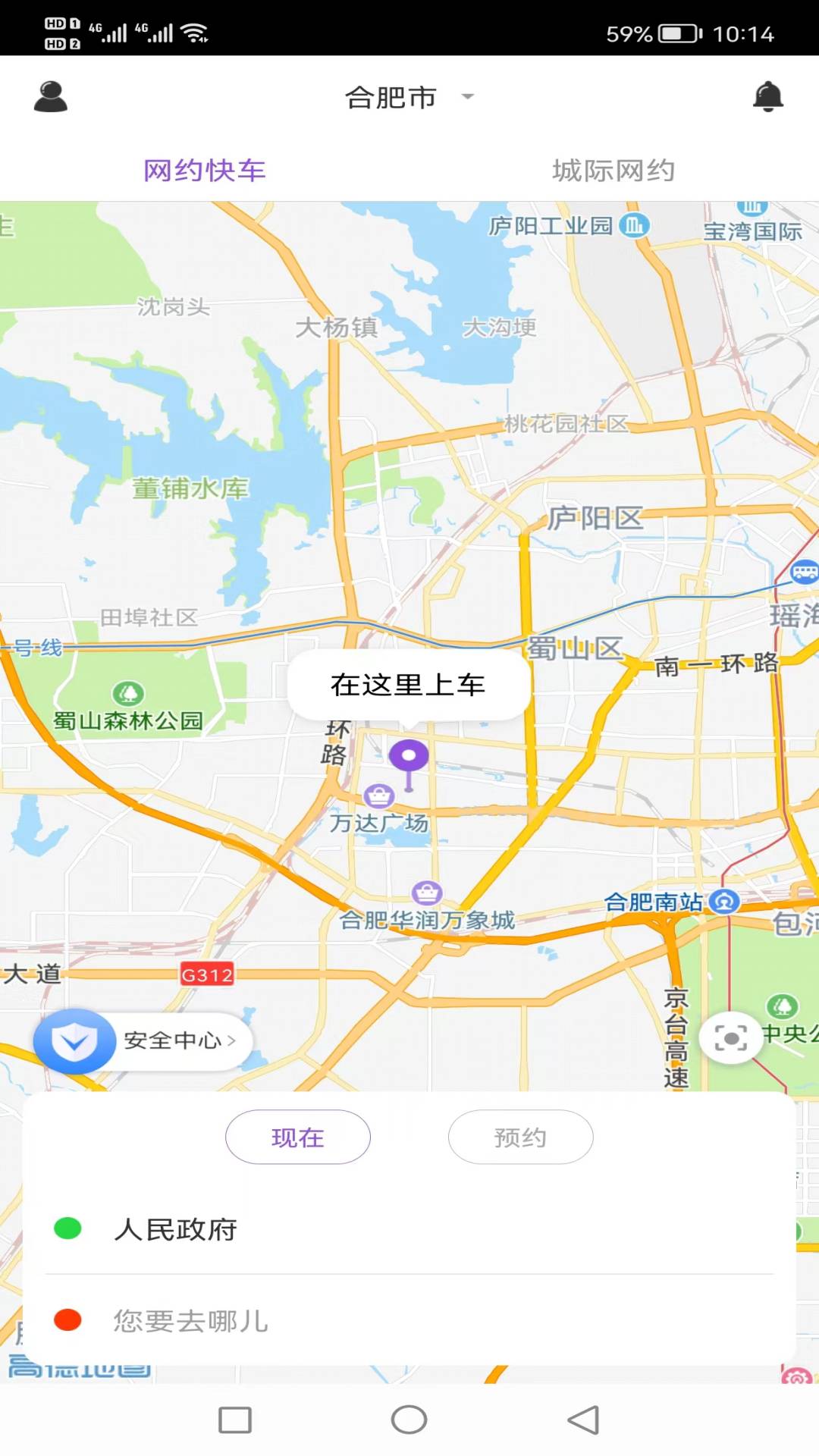819x1456 pixels.
Task: Switch to the 城际网约 tab
Action: pyautogui.click(x=613, y=171)
